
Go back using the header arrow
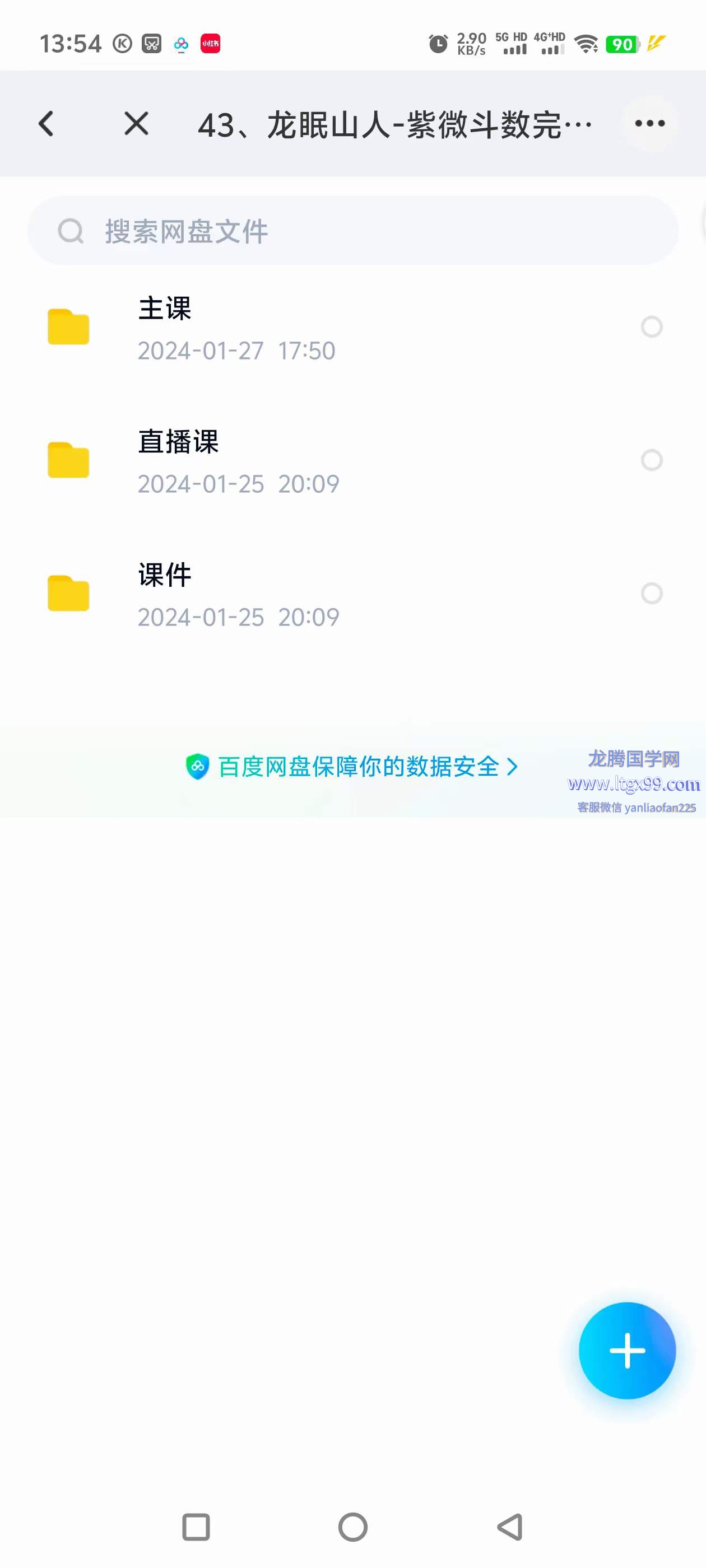click(47, 124)
